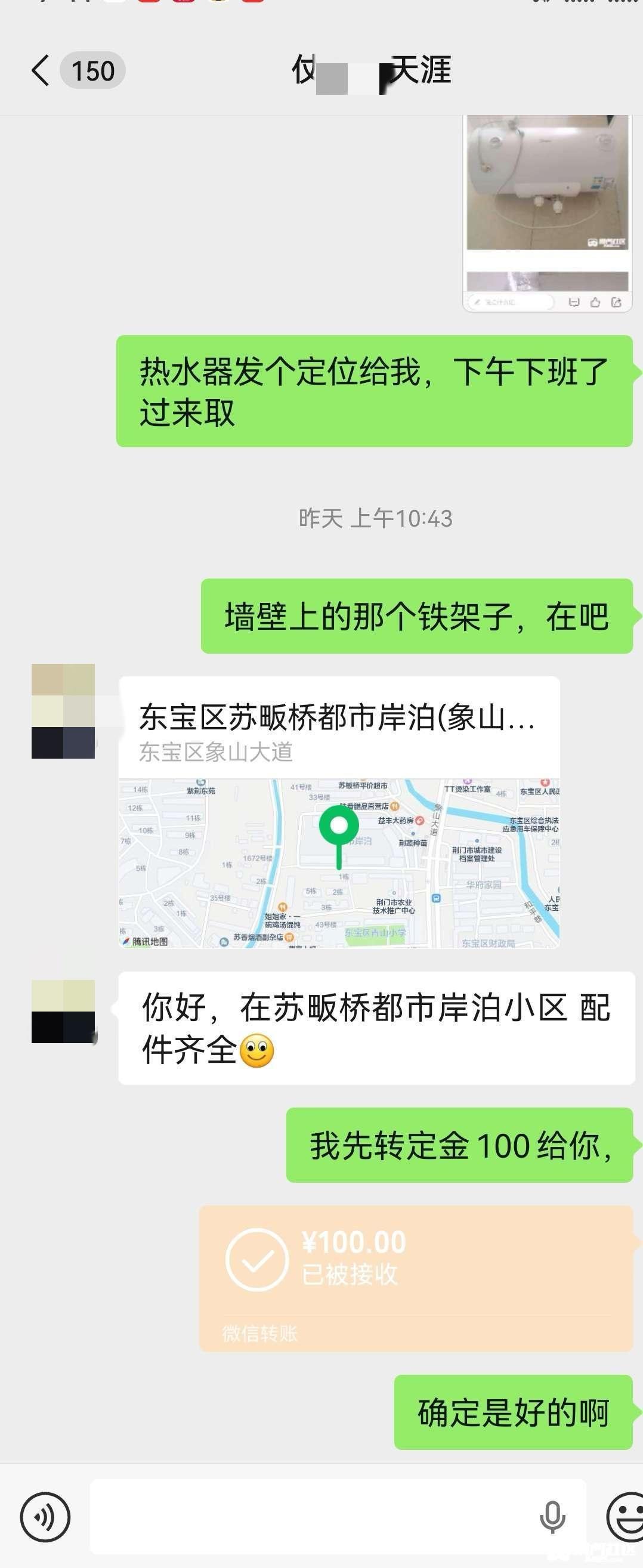This screenshot has height=1568, width=643.
Task: Open the ¥100.00 WeChat transfer details
Action: pyautogui.click(x=416, y=1278)
